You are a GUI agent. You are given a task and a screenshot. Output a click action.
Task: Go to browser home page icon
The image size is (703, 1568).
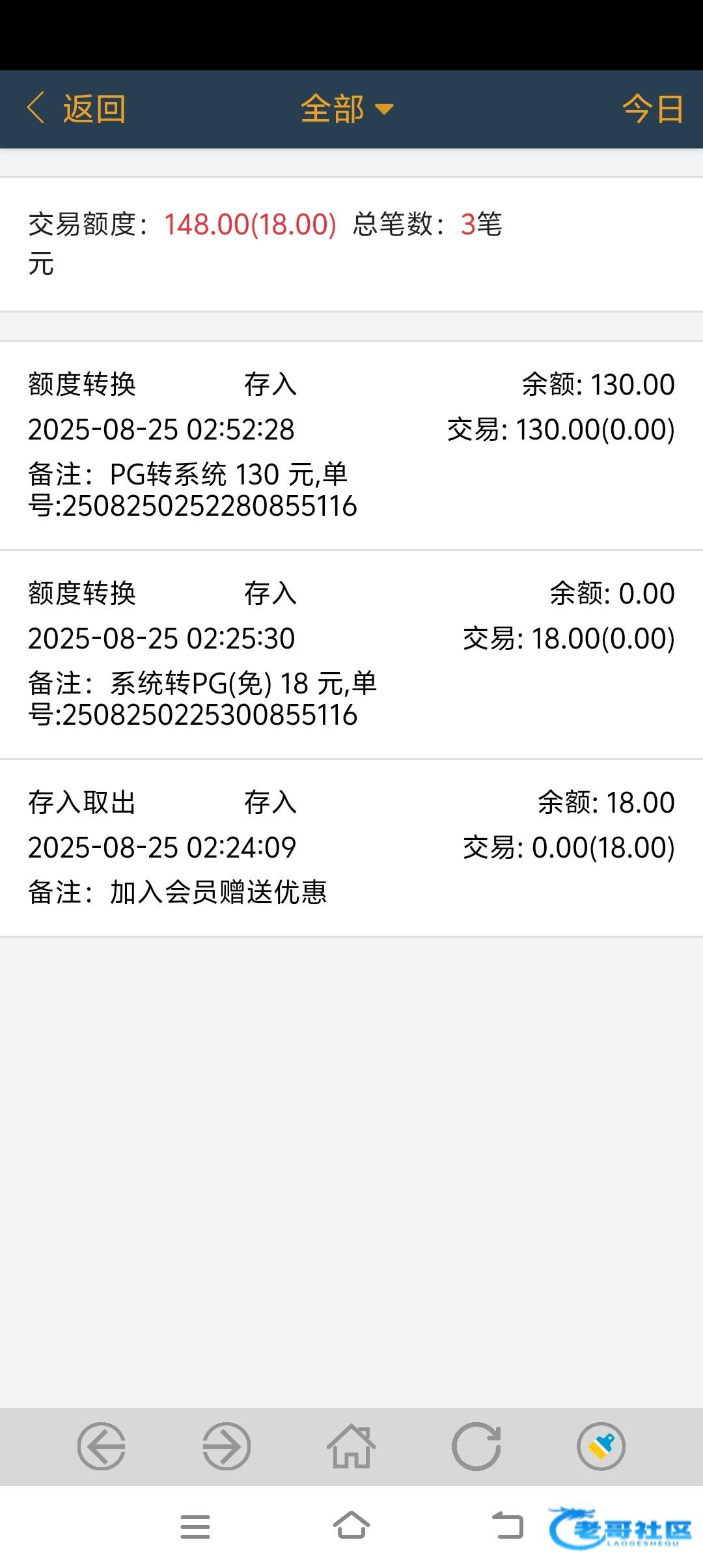tap(351, 1446)
